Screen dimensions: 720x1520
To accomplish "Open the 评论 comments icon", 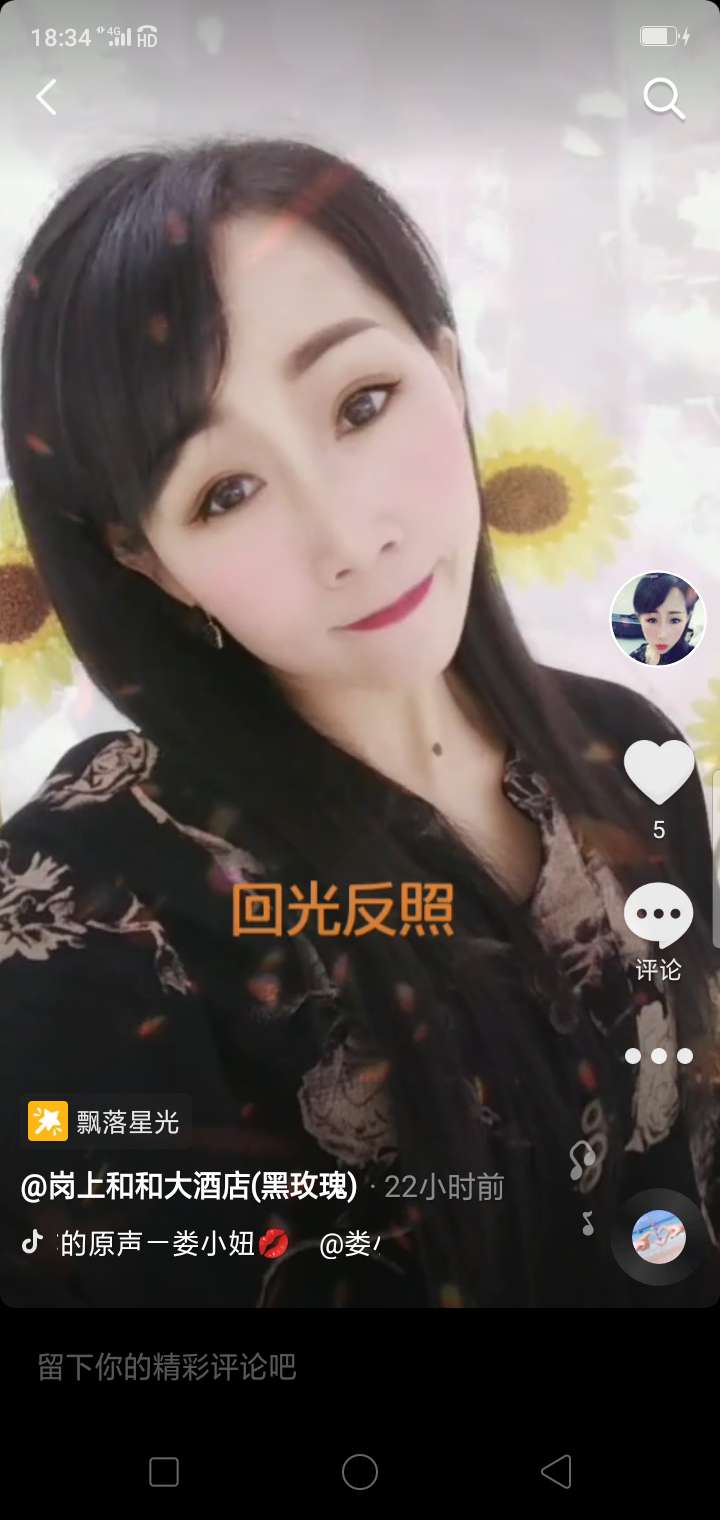I will pos(658,916).
